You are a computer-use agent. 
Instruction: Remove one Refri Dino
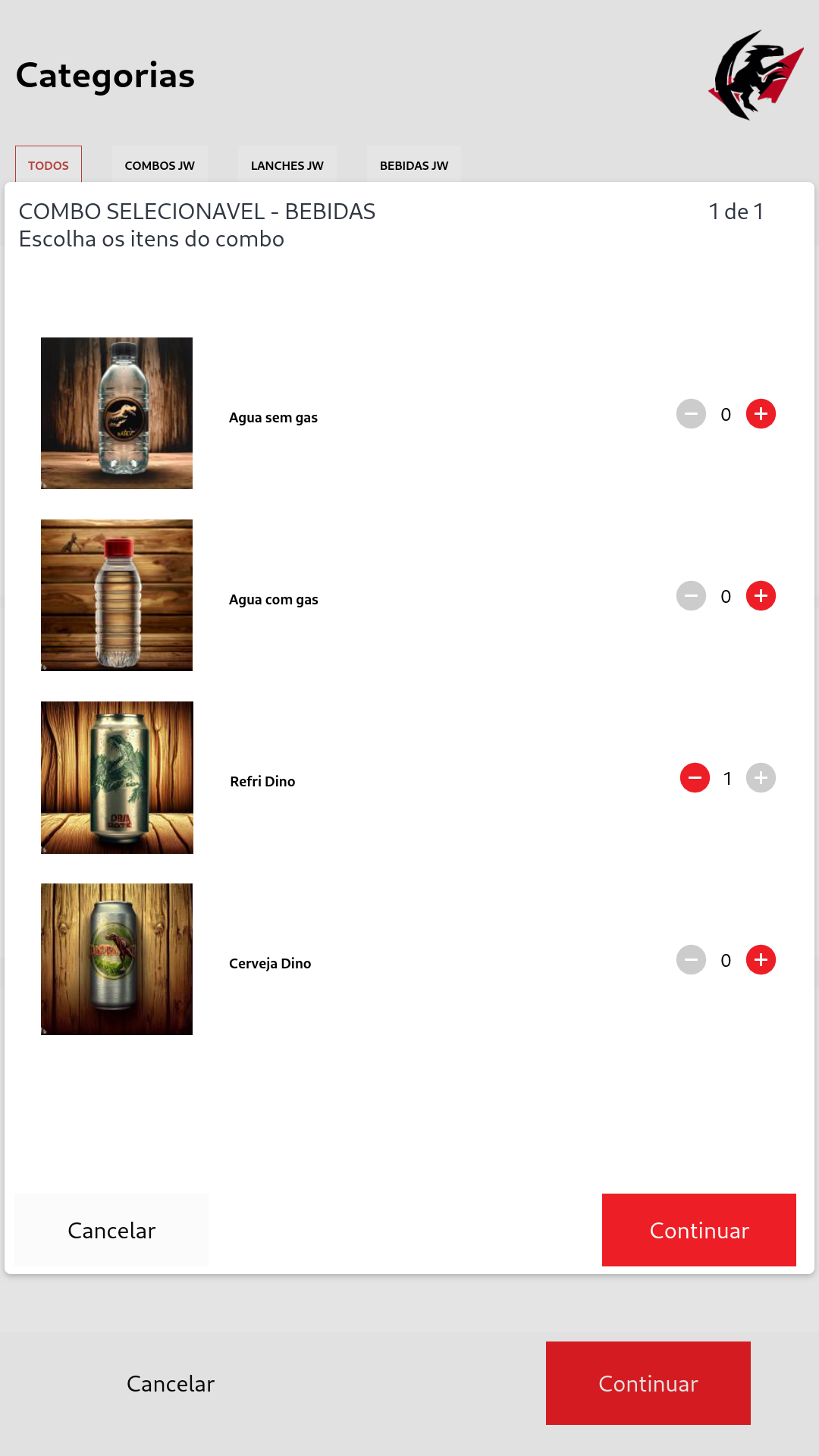(695, 778)
